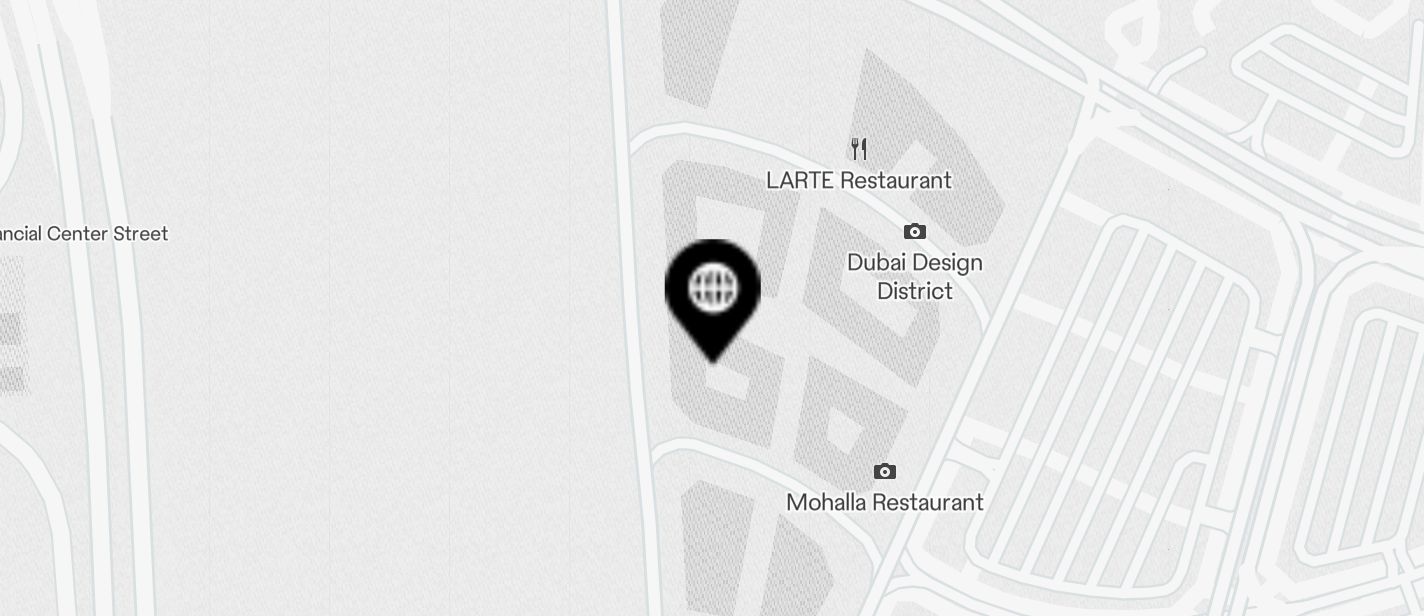
Task: Select Dubai Design District point of interest
Action: 914,232
